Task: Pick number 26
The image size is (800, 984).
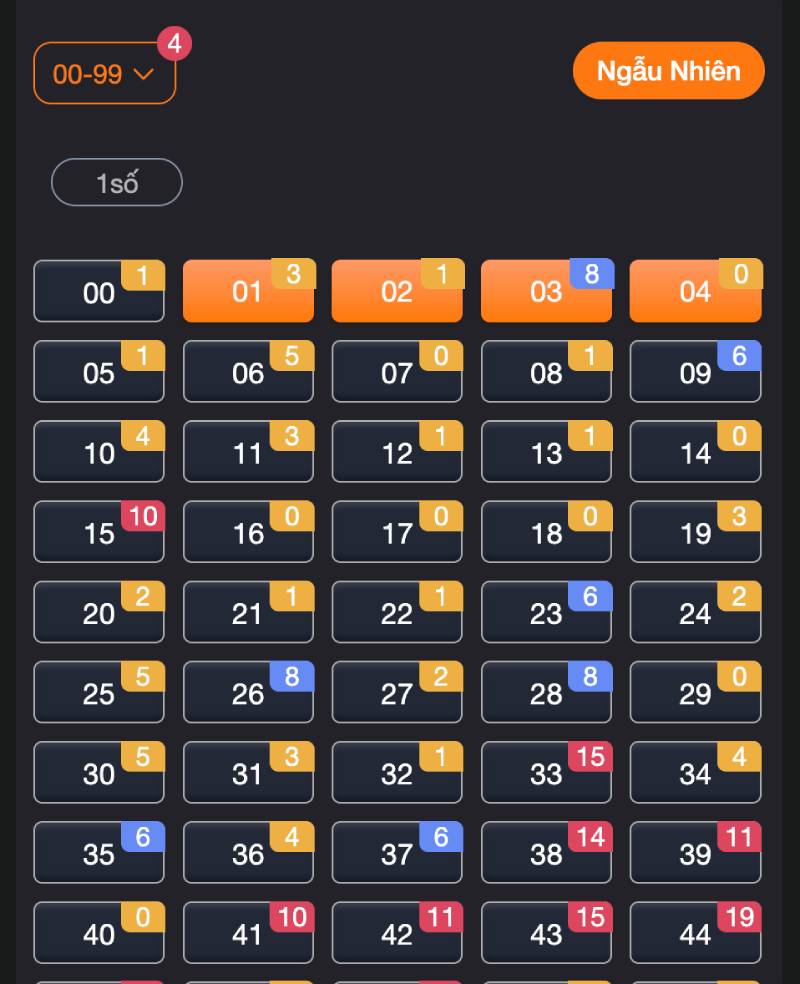Action: (x=247, y=693)
